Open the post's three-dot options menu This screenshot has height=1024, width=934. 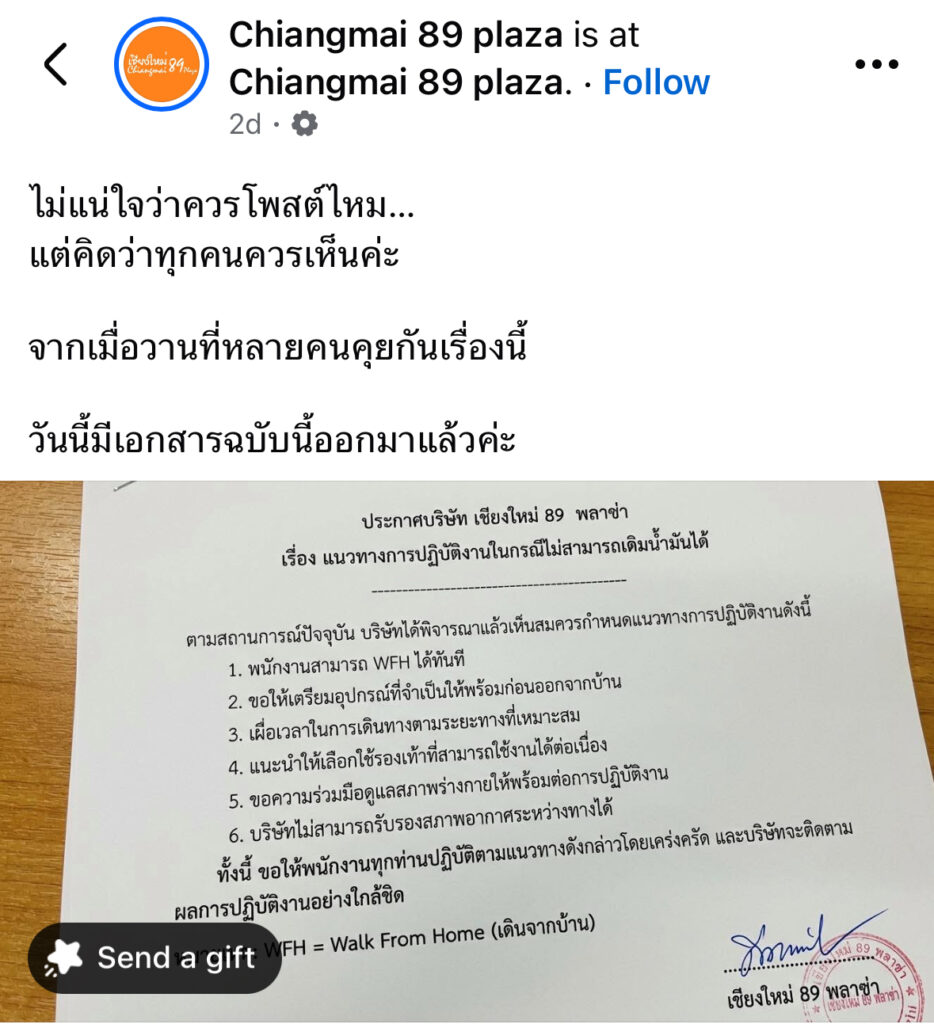tap(877, 65)
